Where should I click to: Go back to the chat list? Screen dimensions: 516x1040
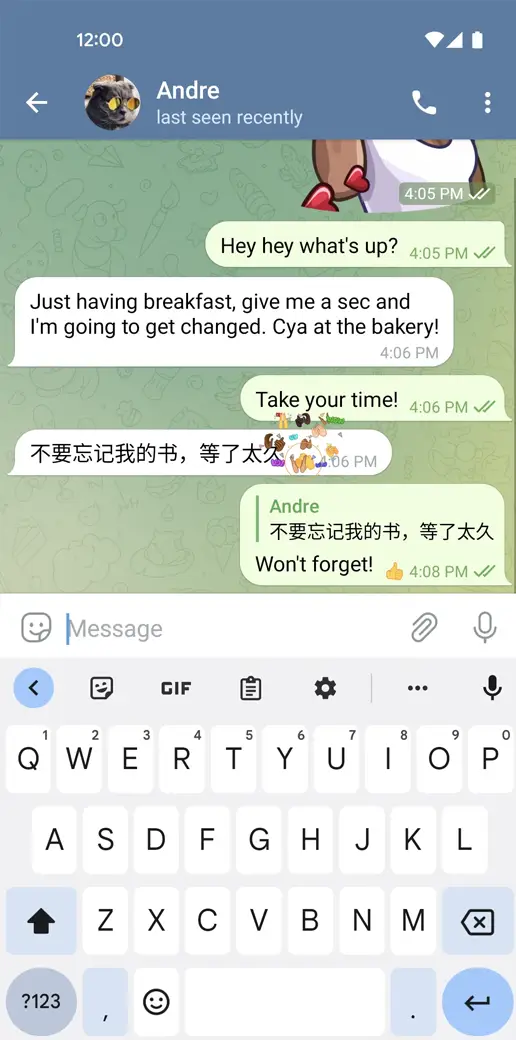coord(36,102)
